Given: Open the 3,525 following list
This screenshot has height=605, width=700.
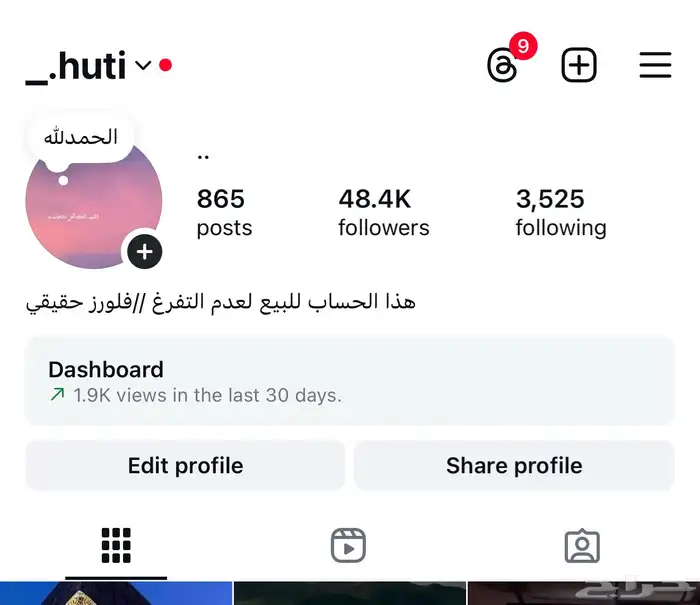Looking at the screenshot, I should [560, 212].
